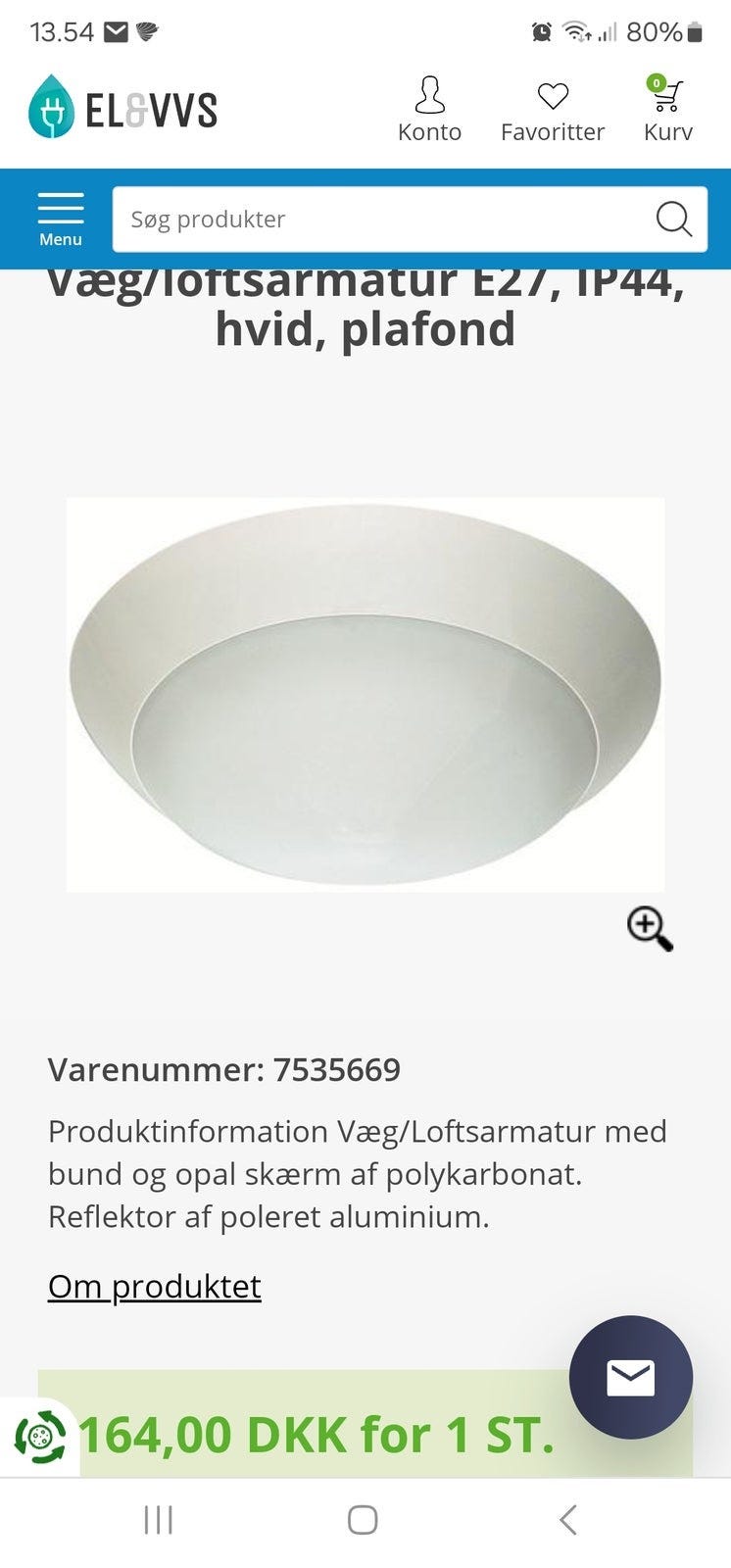
Task: Tap the Android home button
Action: click(x=363, y=1521)
